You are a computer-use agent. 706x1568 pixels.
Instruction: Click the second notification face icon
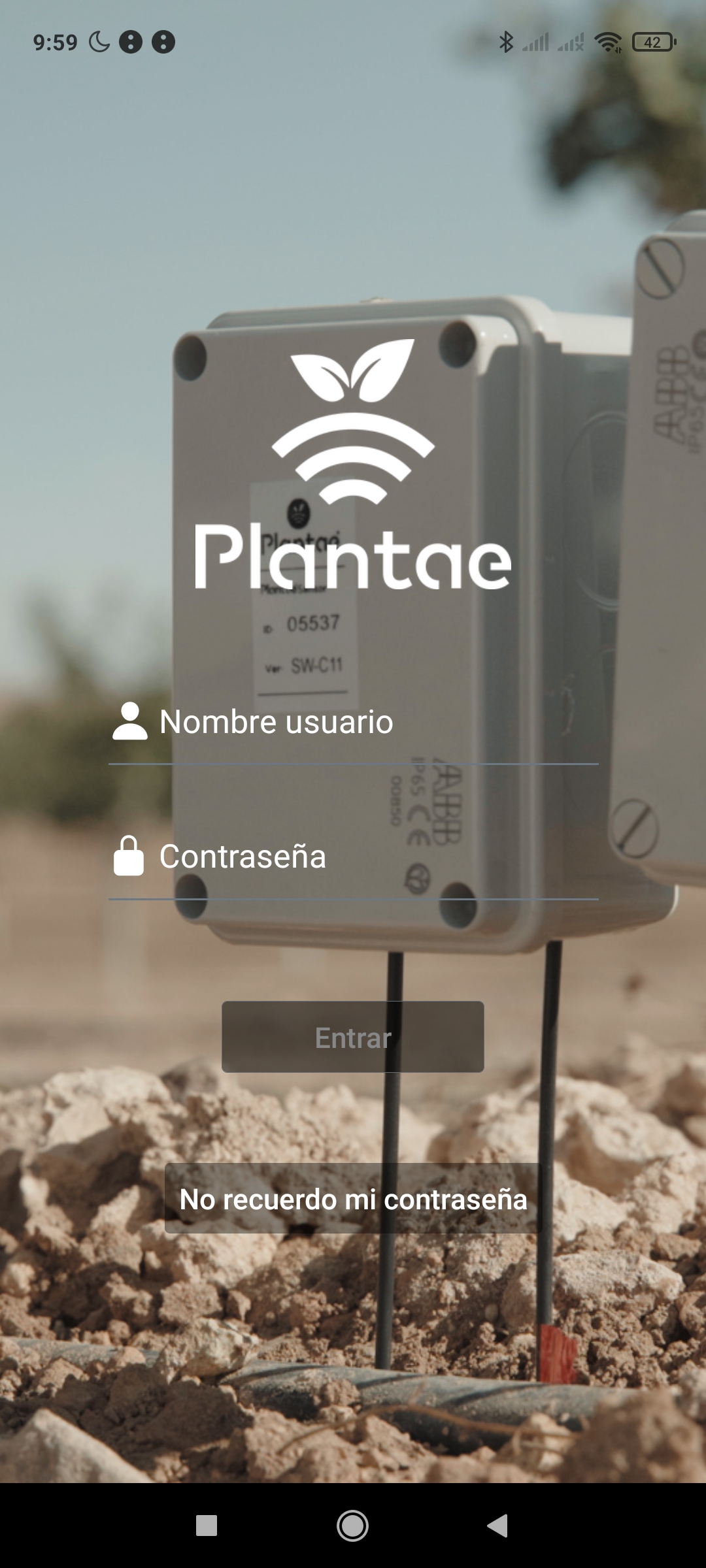[164, 42]
